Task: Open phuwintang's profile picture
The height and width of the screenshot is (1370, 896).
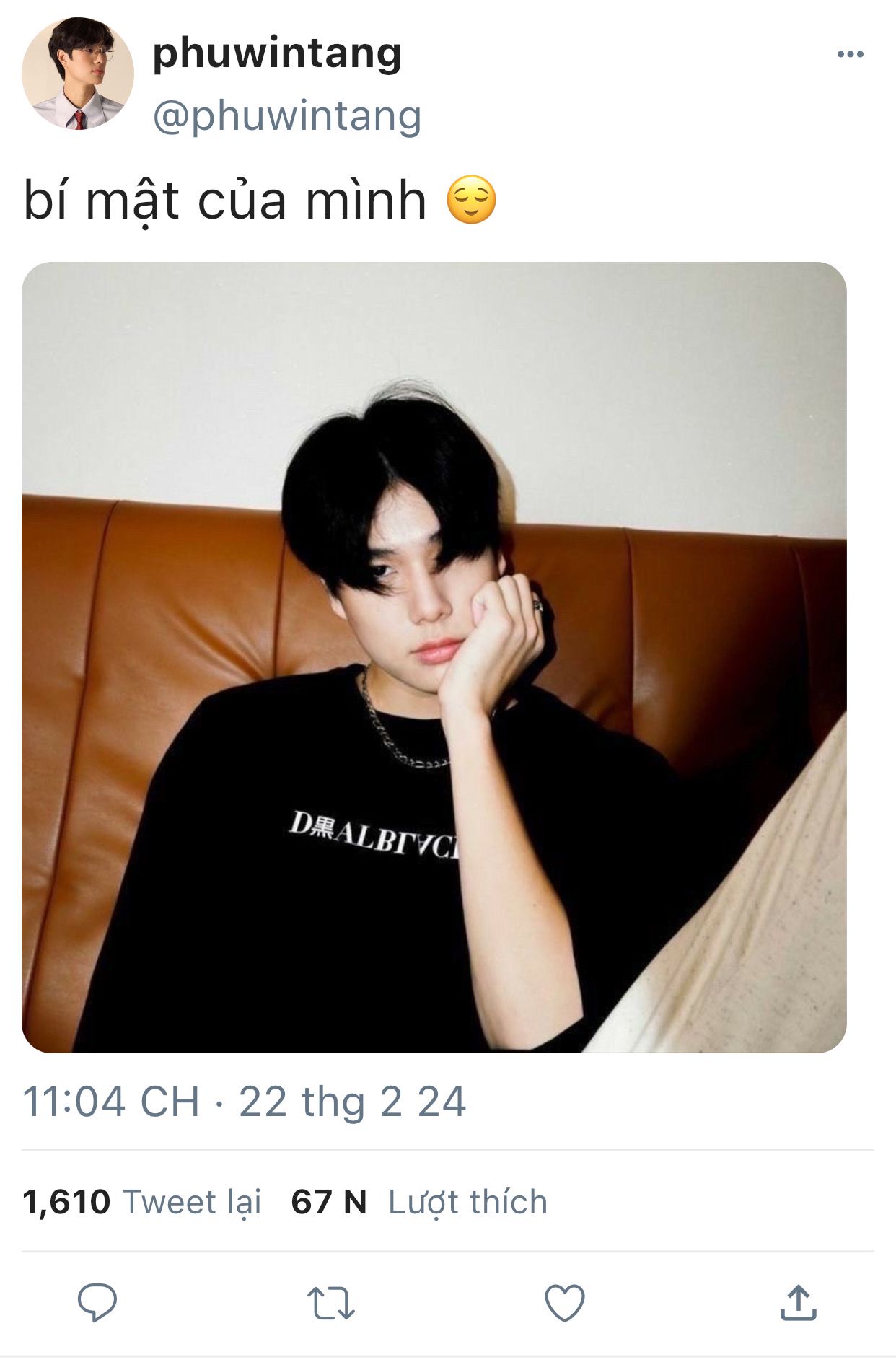Action: [78, 74]
